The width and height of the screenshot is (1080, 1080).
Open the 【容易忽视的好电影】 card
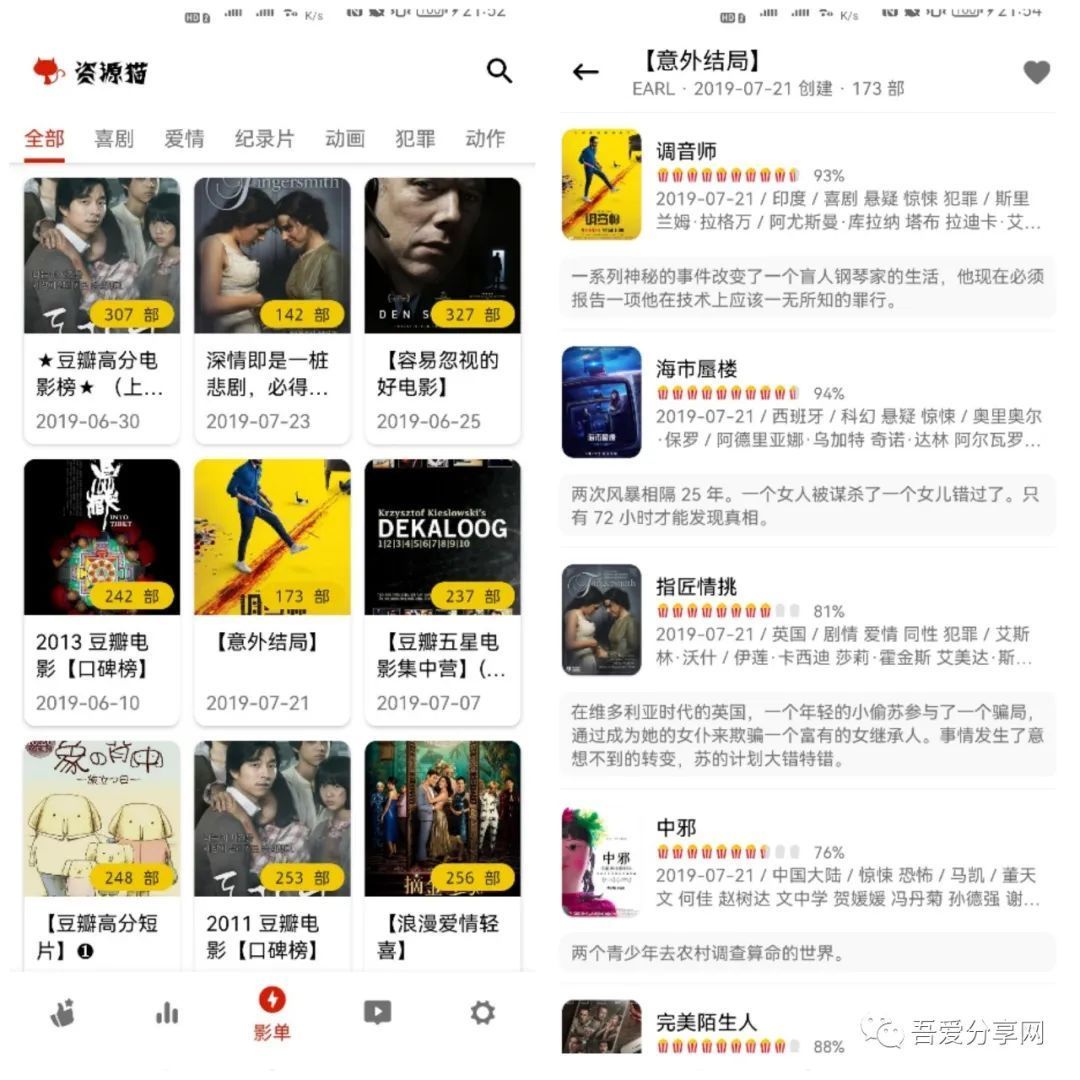(x=442, y=310)
